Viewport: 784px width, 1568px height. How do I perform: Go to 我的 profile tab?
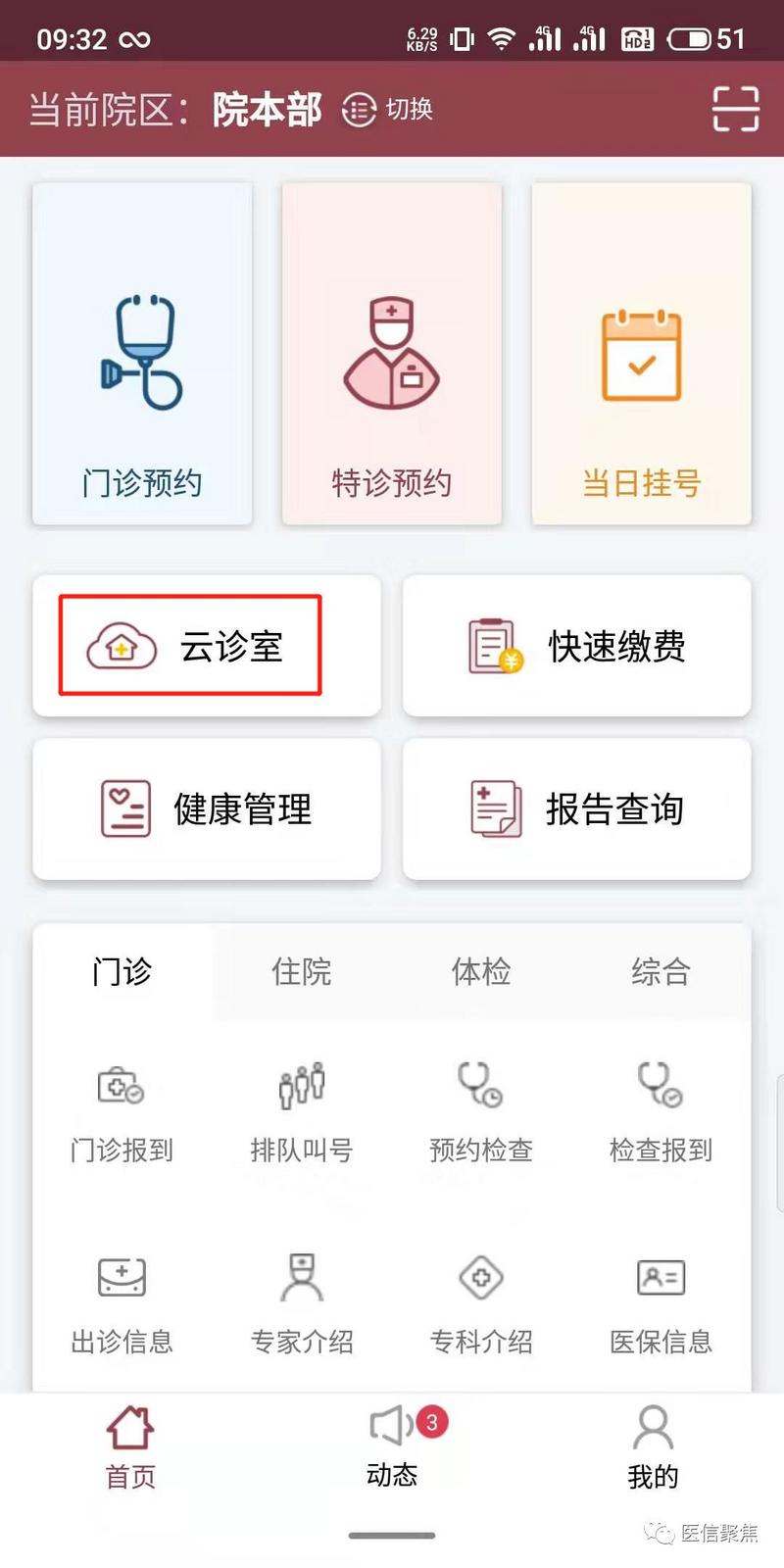653,1447
